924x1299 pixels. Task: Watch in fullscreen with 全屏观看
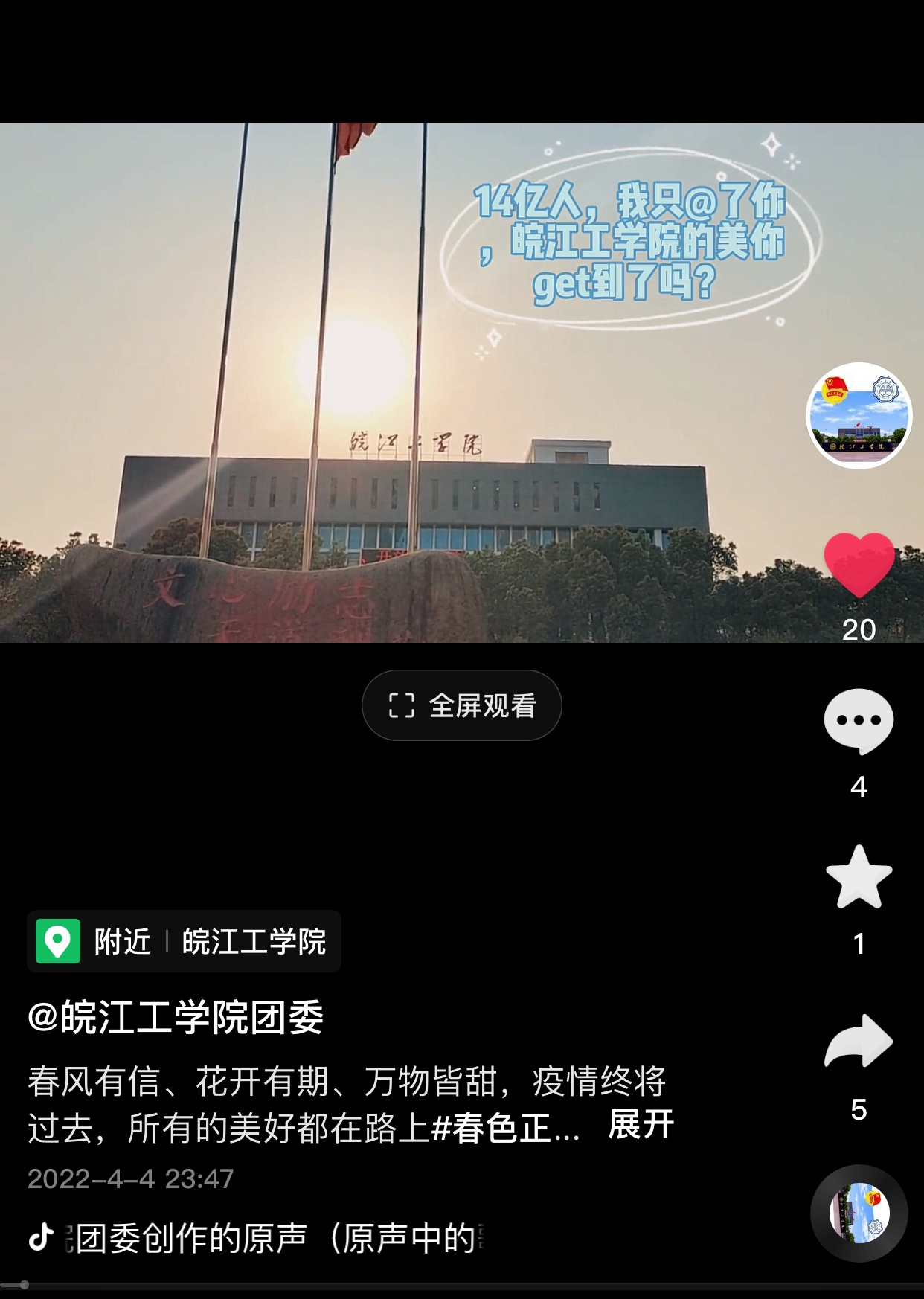(461, 705)
